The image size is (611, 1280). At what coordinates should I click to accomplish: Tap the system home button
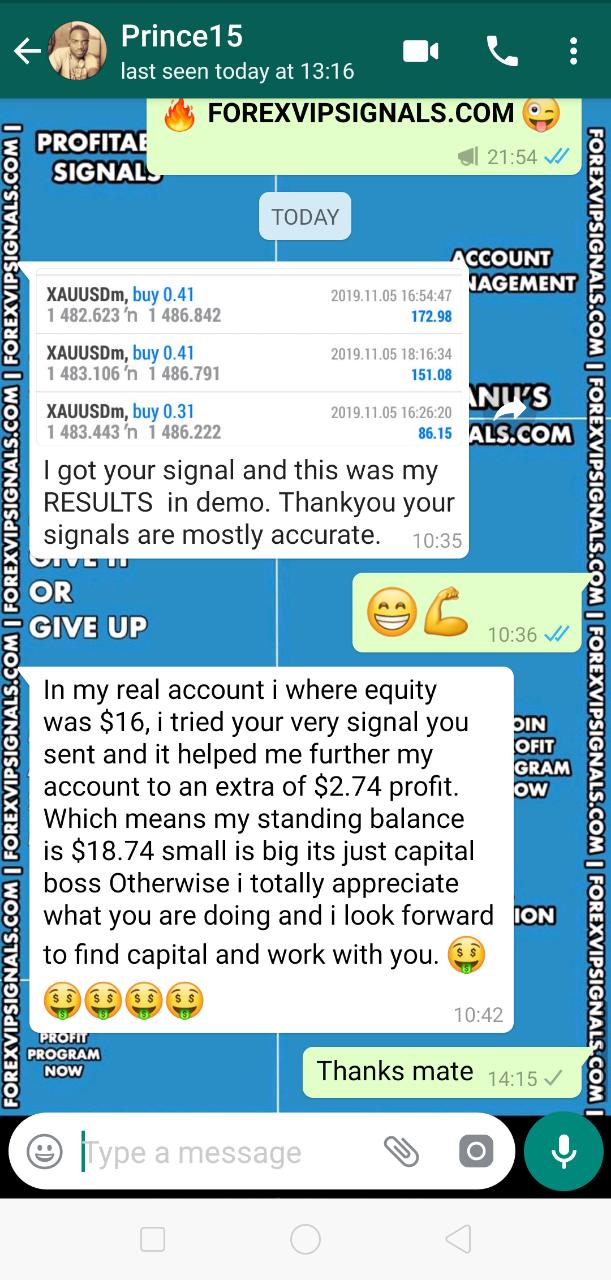pyautogui.click(x=305, y=1240)
